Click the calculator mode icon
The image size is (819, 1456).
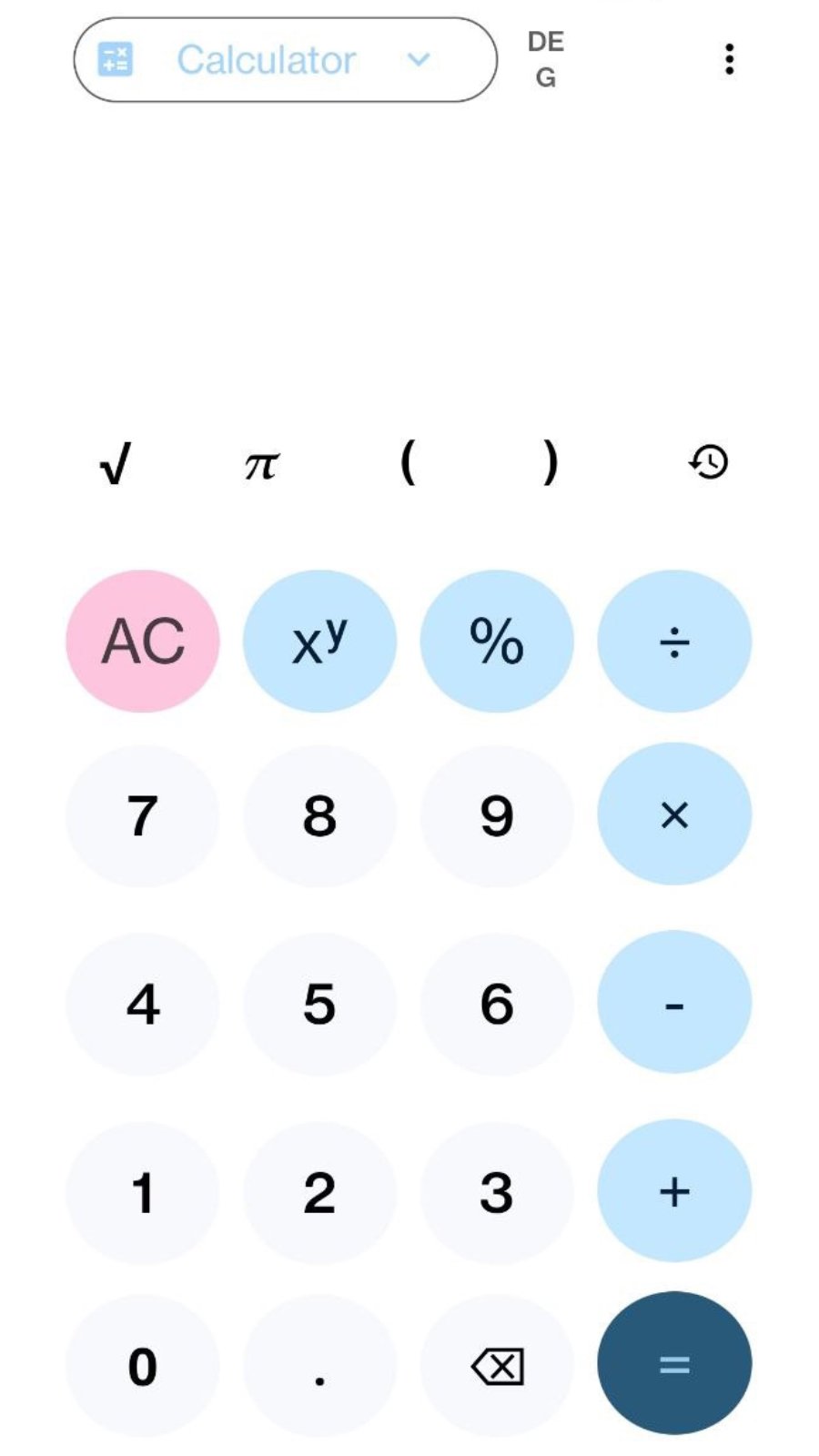click(116, 58)
